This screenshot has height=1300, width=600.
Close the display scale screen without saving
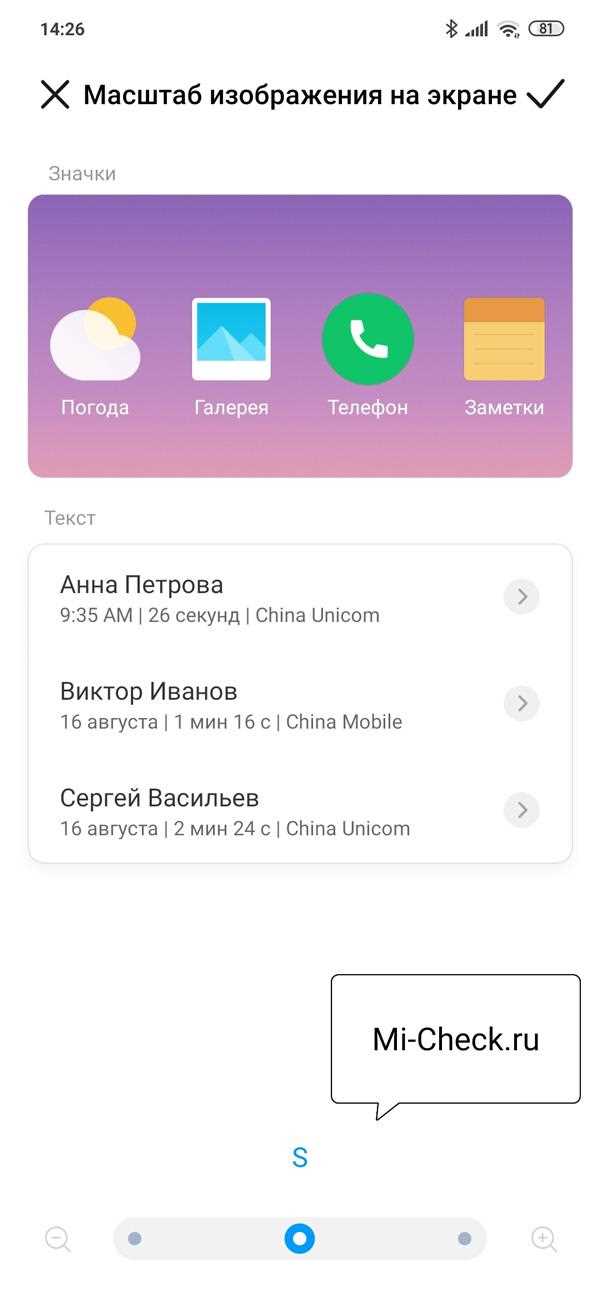54,95
